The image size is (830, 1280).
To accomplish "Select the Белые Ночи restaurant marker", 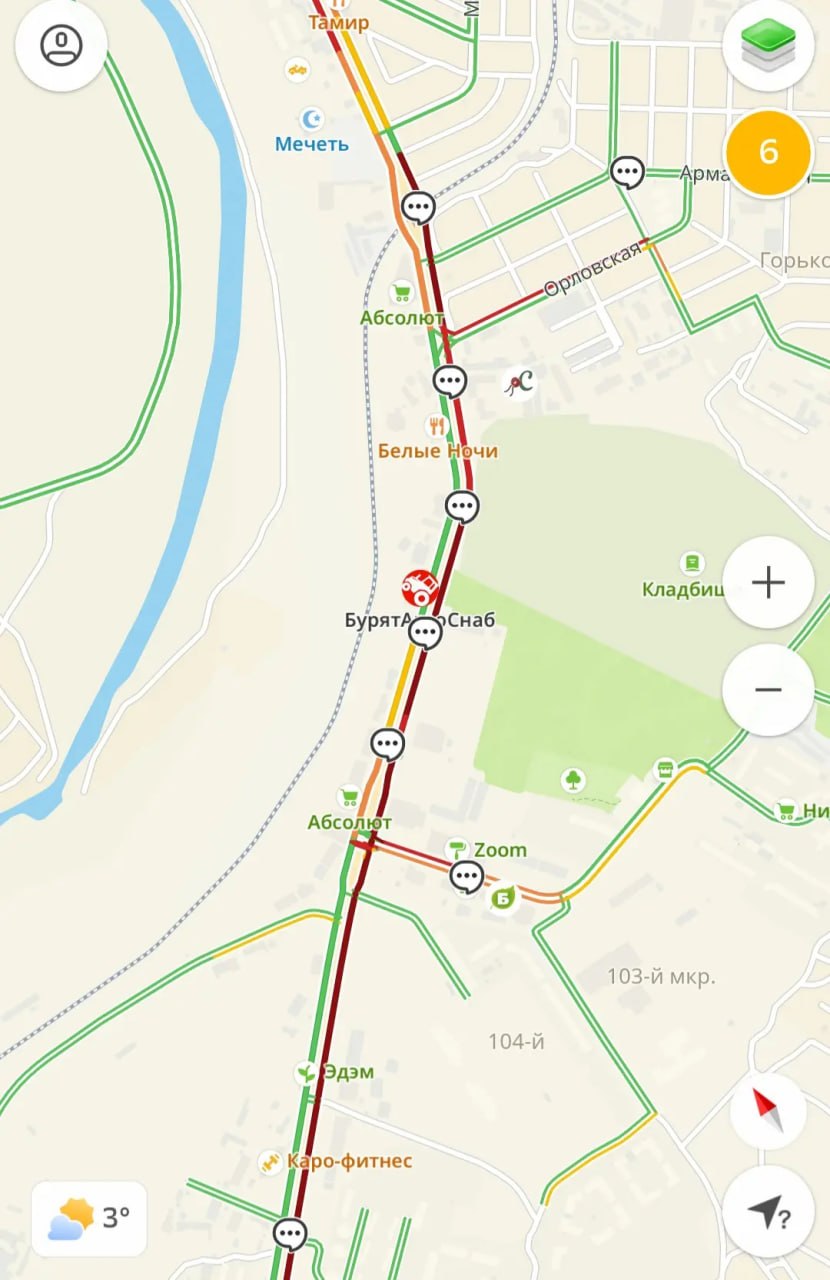I will tap(436, 427).
